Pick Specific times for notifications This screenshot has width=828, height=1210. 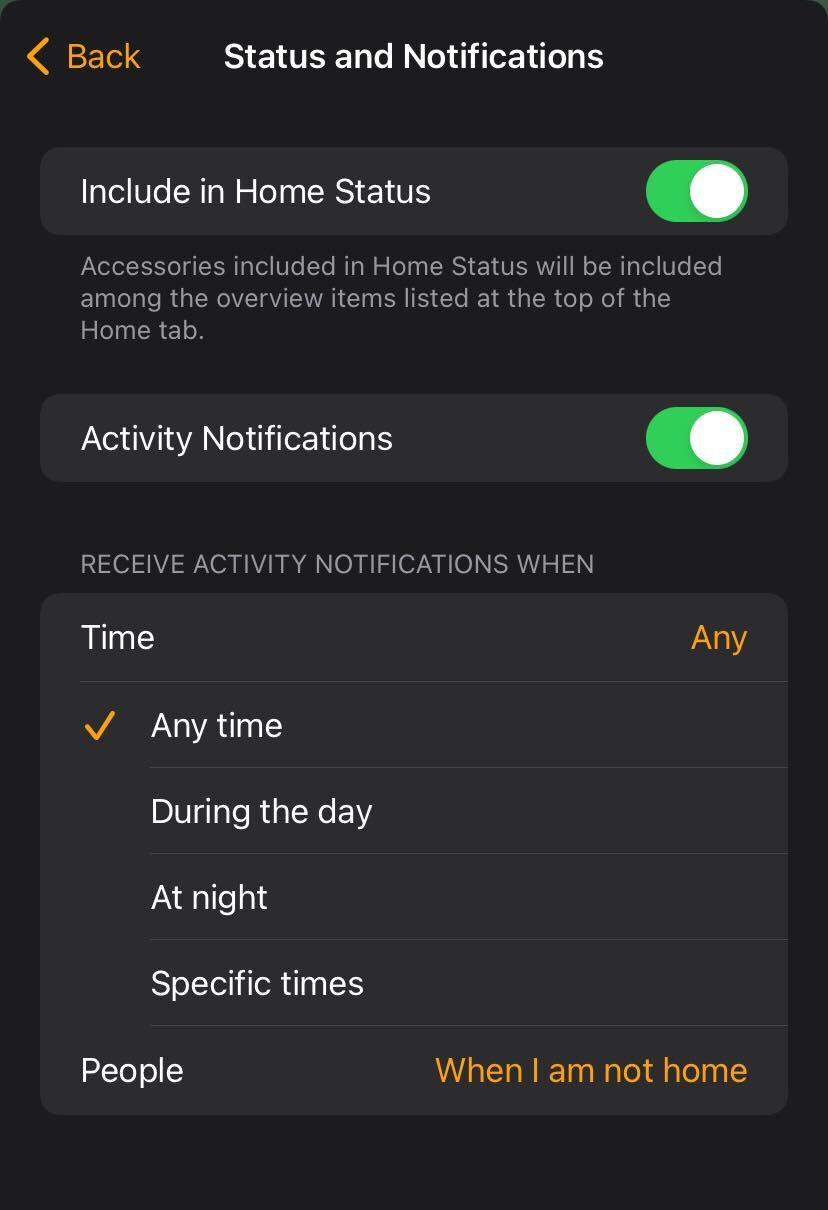tap(257, 984)
